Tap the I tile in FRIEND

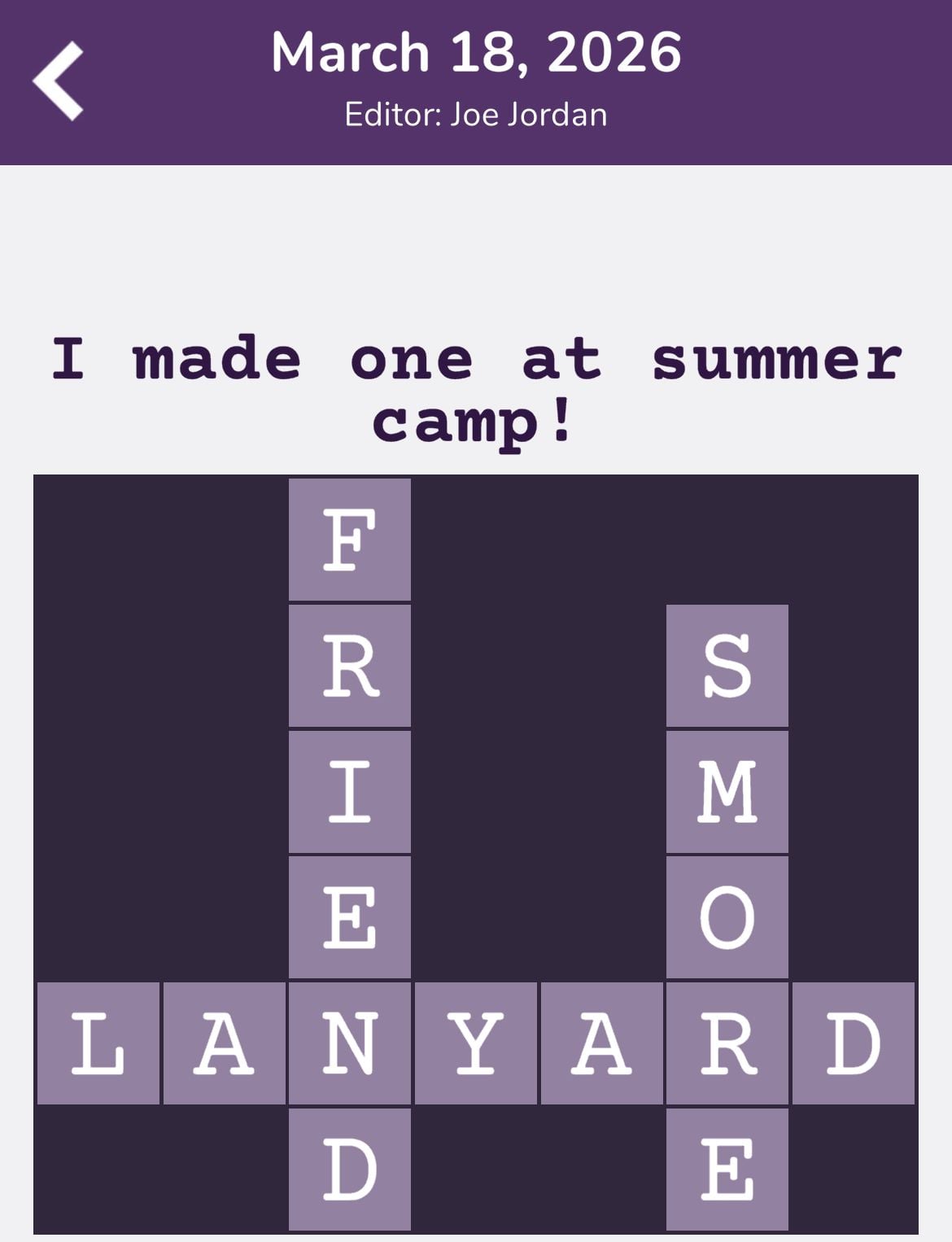point(350,792)
